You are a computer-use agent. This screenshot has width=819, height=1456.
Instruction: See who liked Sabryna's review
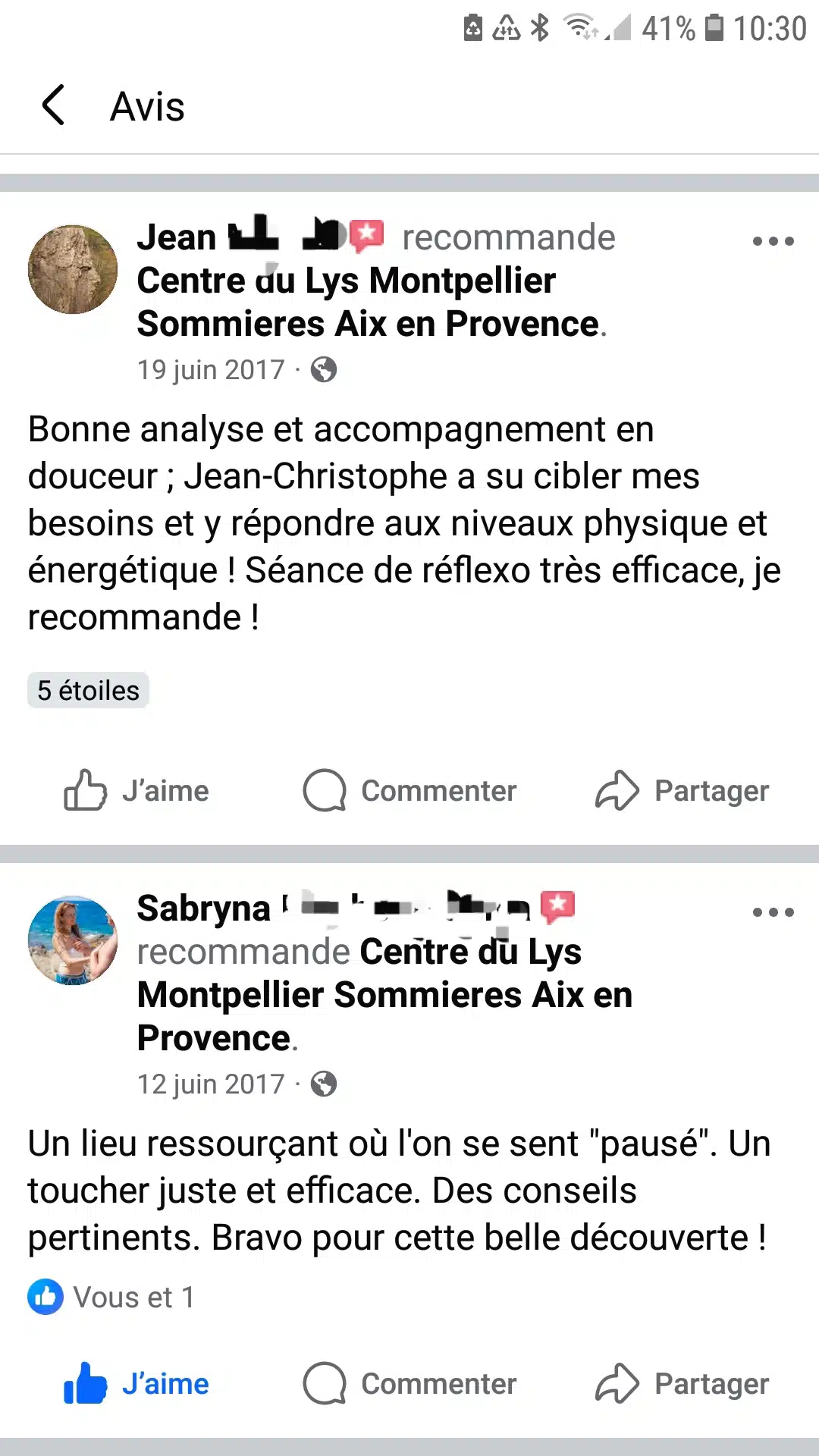[112, 1297]
